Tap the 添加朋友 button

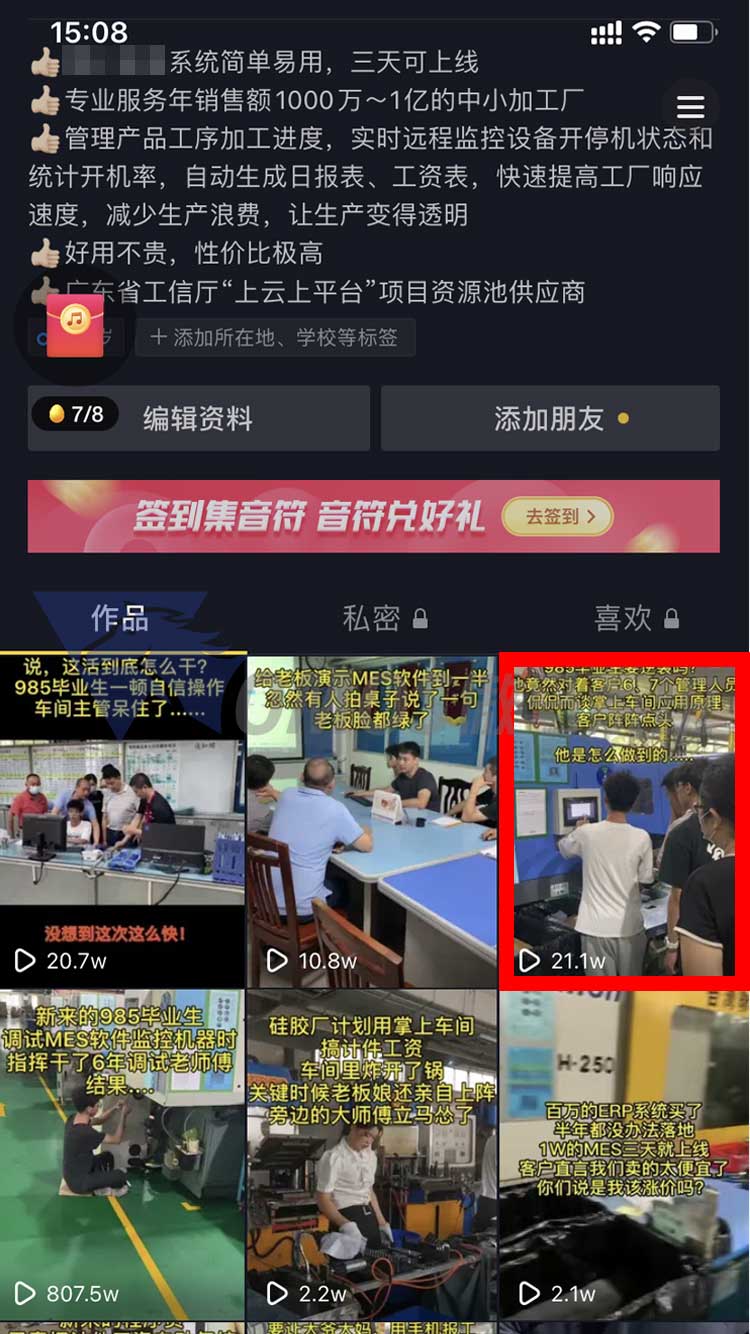tap(550, 418)
